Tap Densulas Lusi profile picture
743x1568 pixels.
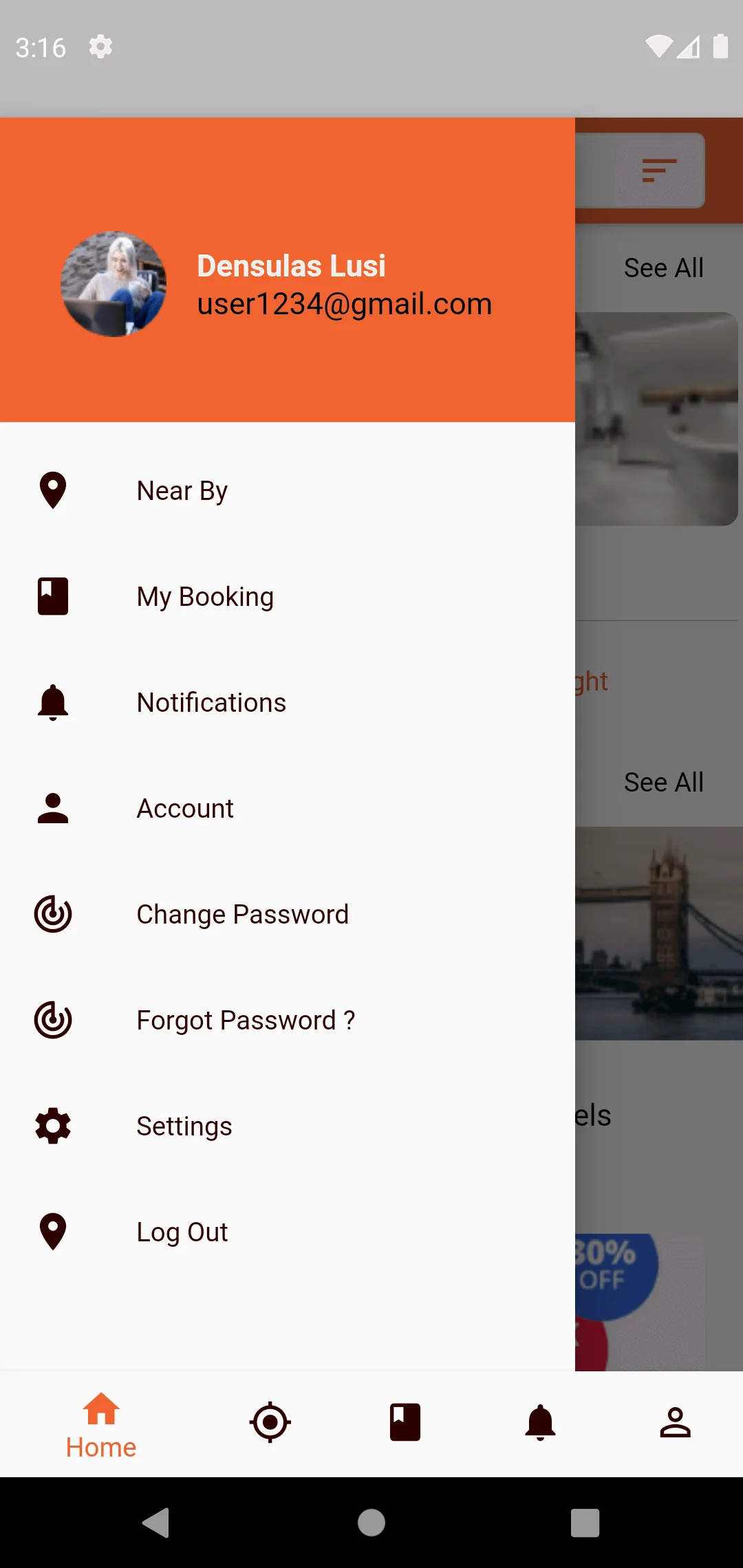coord(114,283)
